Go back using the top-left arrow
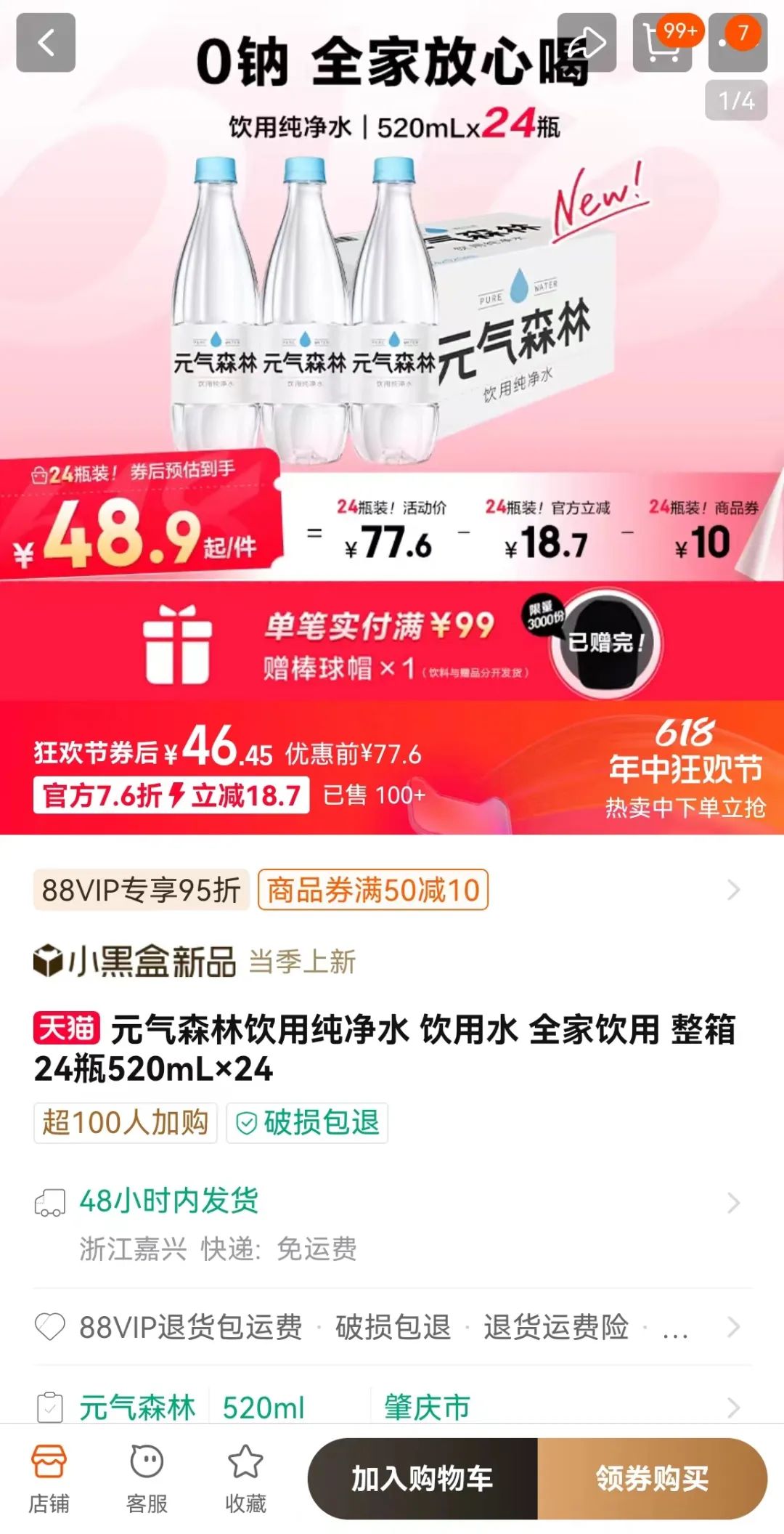The image size is (784, 1534). click(x=46, y=43)
